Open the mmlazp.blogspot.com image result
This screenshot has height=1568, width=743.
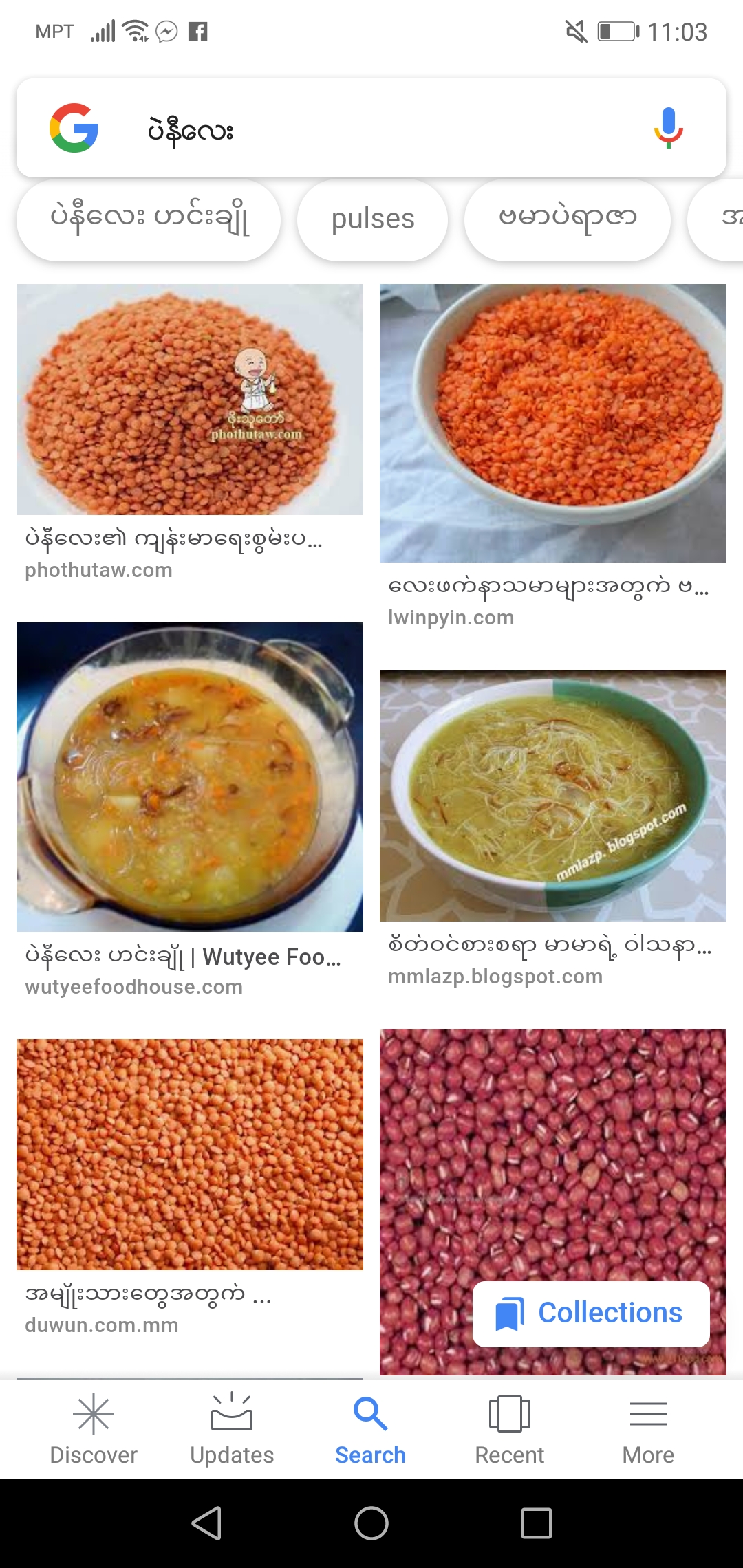point(552,795)
